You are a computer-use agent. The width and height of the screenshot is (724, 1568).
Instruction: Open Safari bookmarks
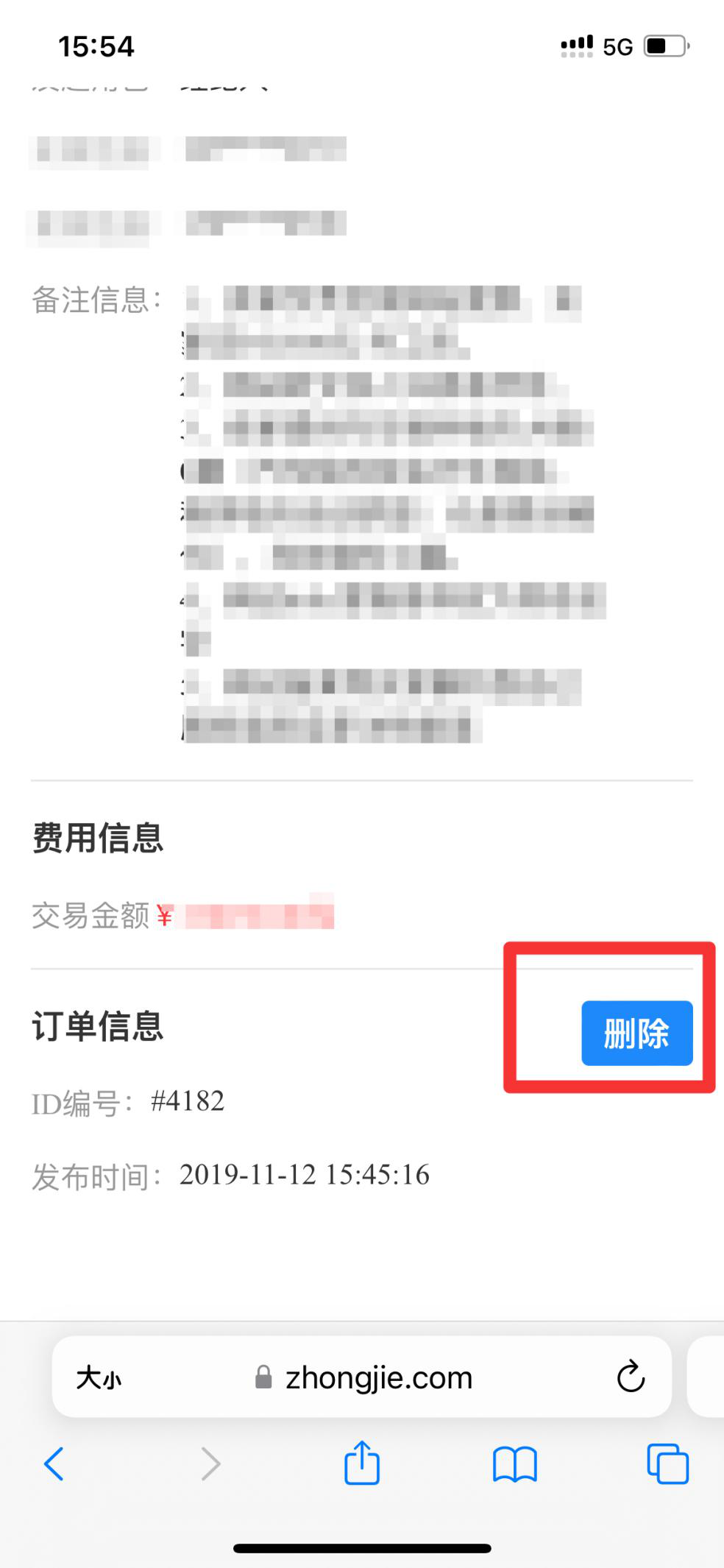(514, 1463)
